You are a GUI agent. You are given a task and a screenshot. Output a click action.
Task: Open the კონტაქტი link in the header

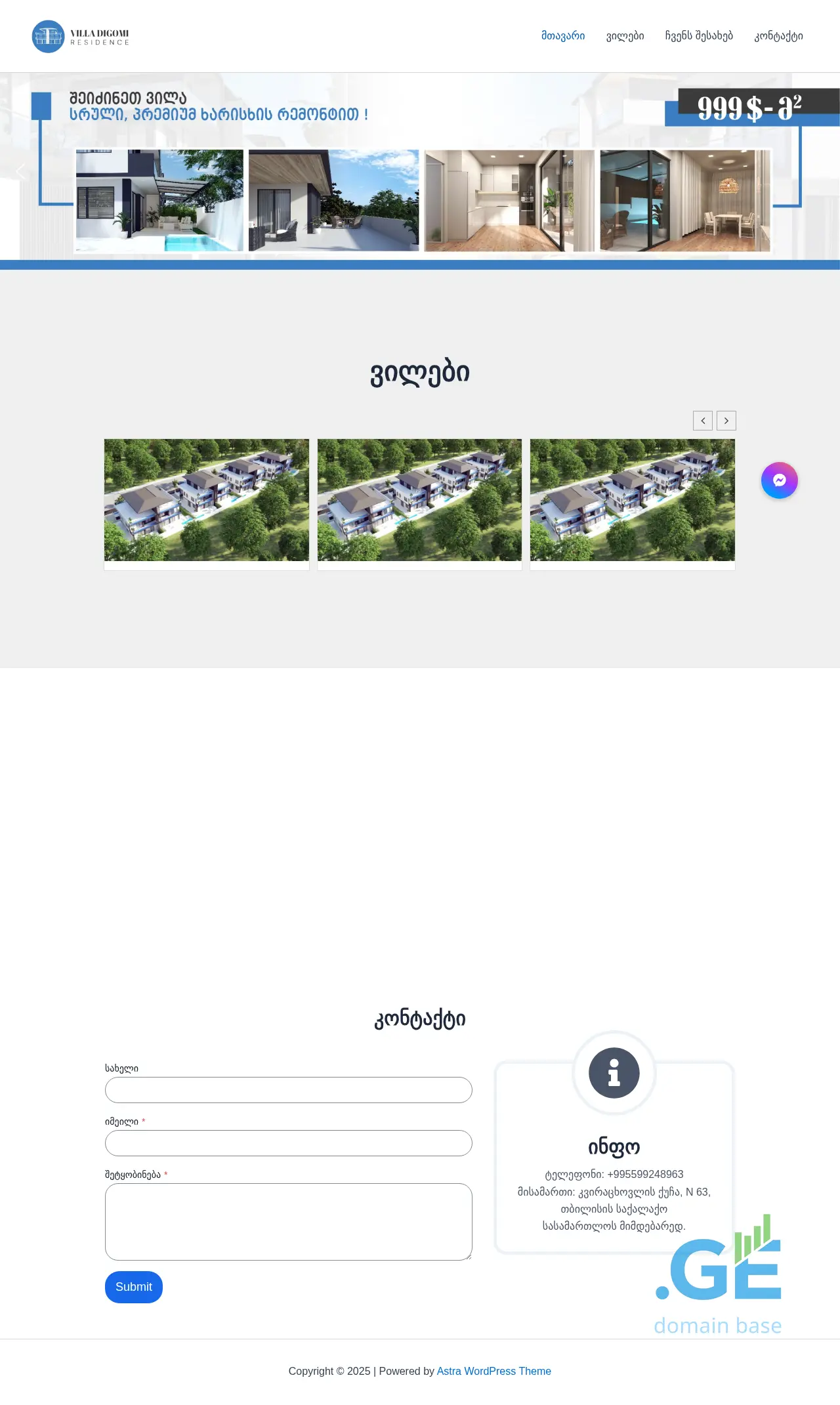pos(778,35)
